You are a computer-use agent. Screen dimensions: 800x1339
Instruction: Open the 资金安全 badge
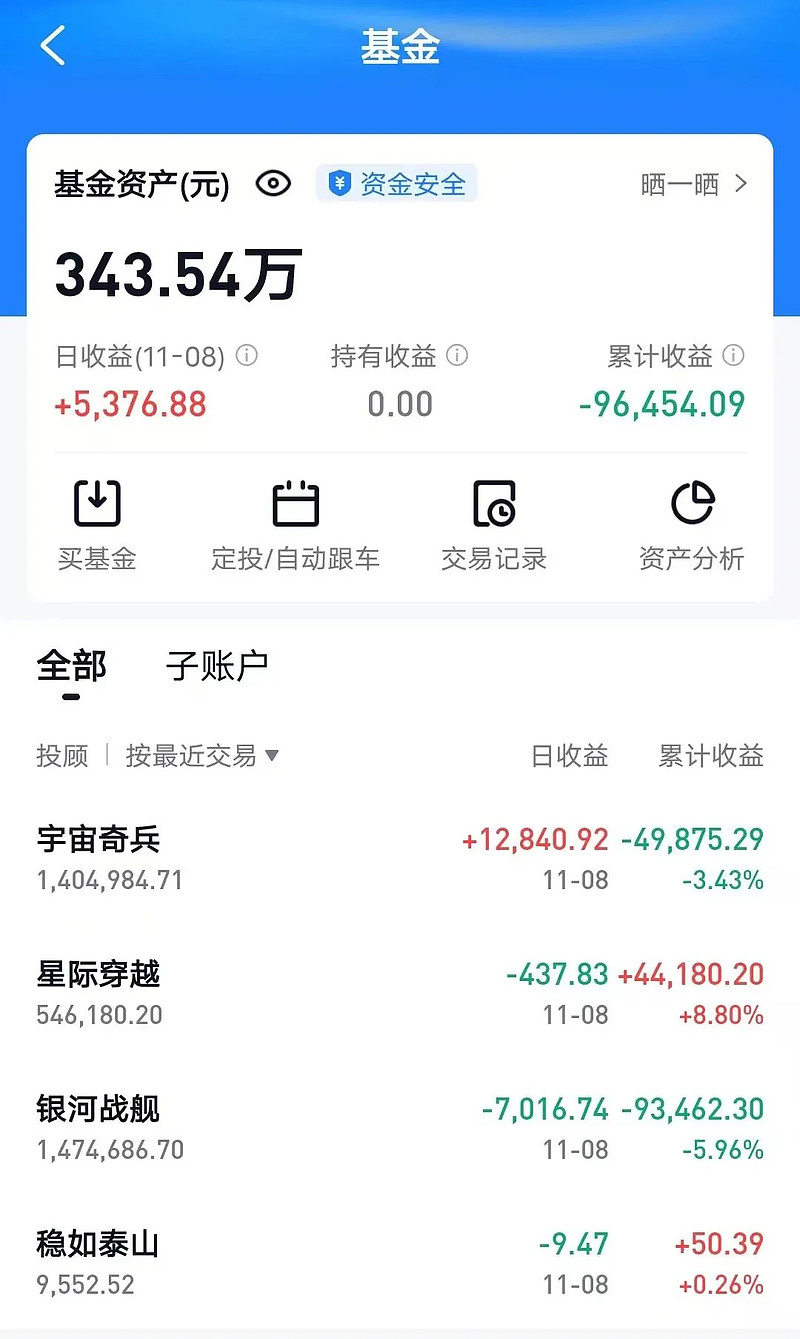point(397,183)
